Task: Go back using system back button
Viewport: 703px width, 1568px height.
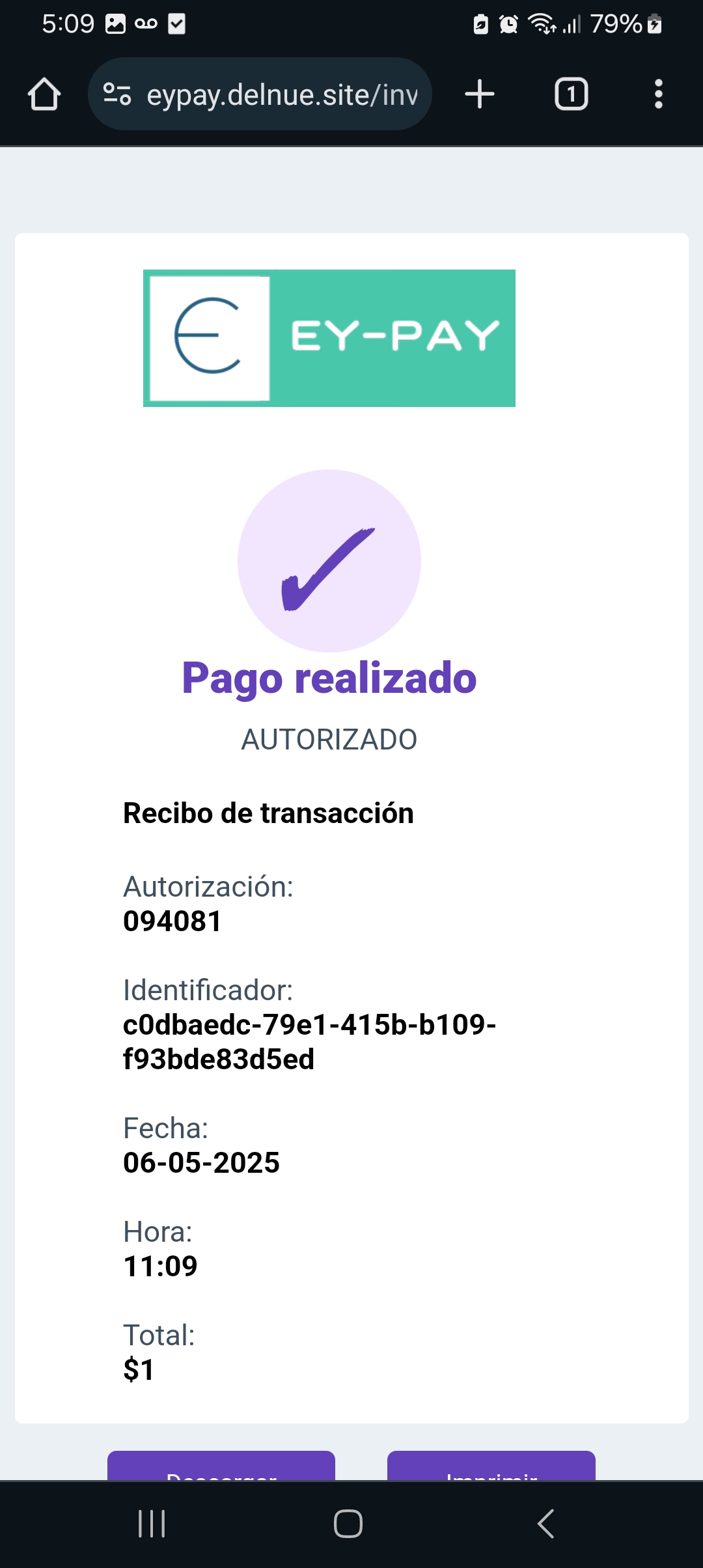Action: point(545,1524)
